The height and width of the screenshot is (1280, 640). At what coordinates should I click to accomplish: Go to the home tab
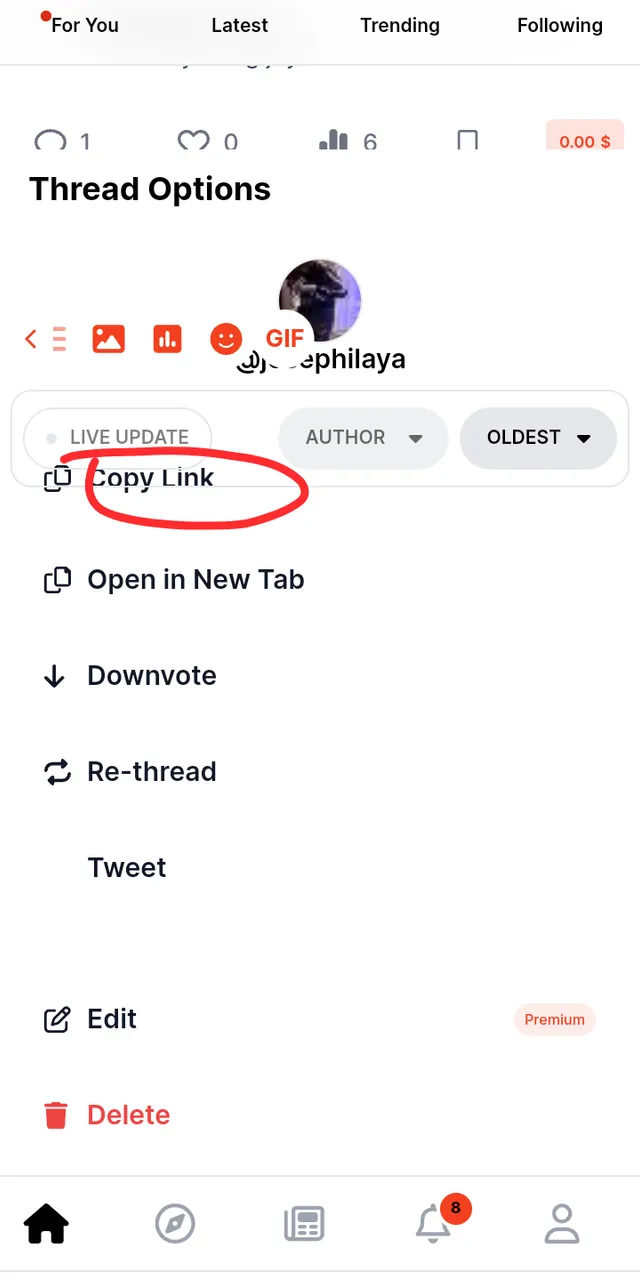pyautogui.click(x=46, y=1223)
